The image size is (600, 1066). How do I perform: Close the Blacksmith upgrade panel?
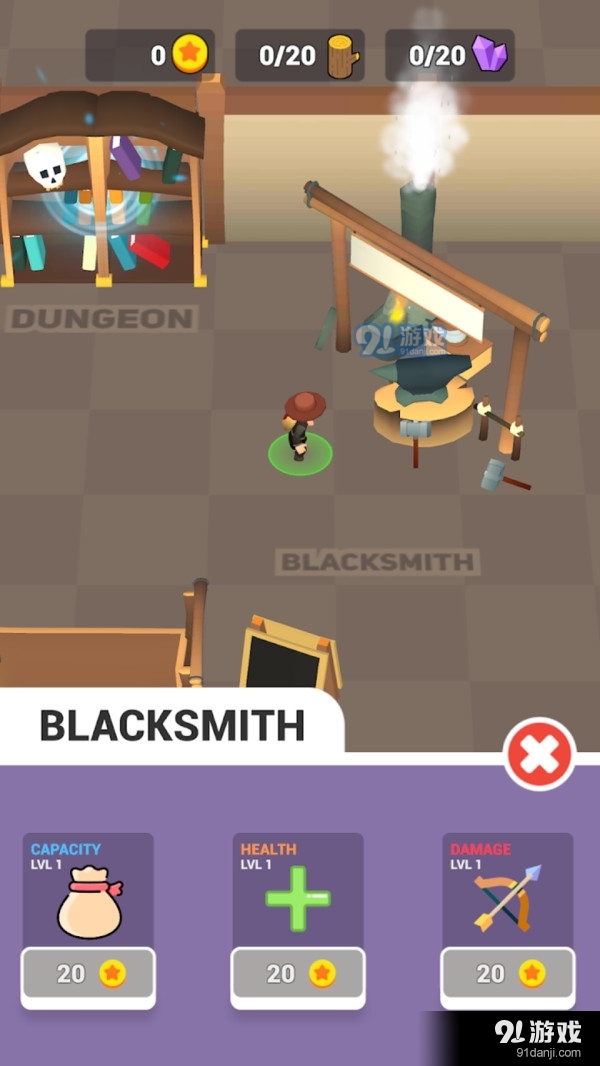coord(540,754)
